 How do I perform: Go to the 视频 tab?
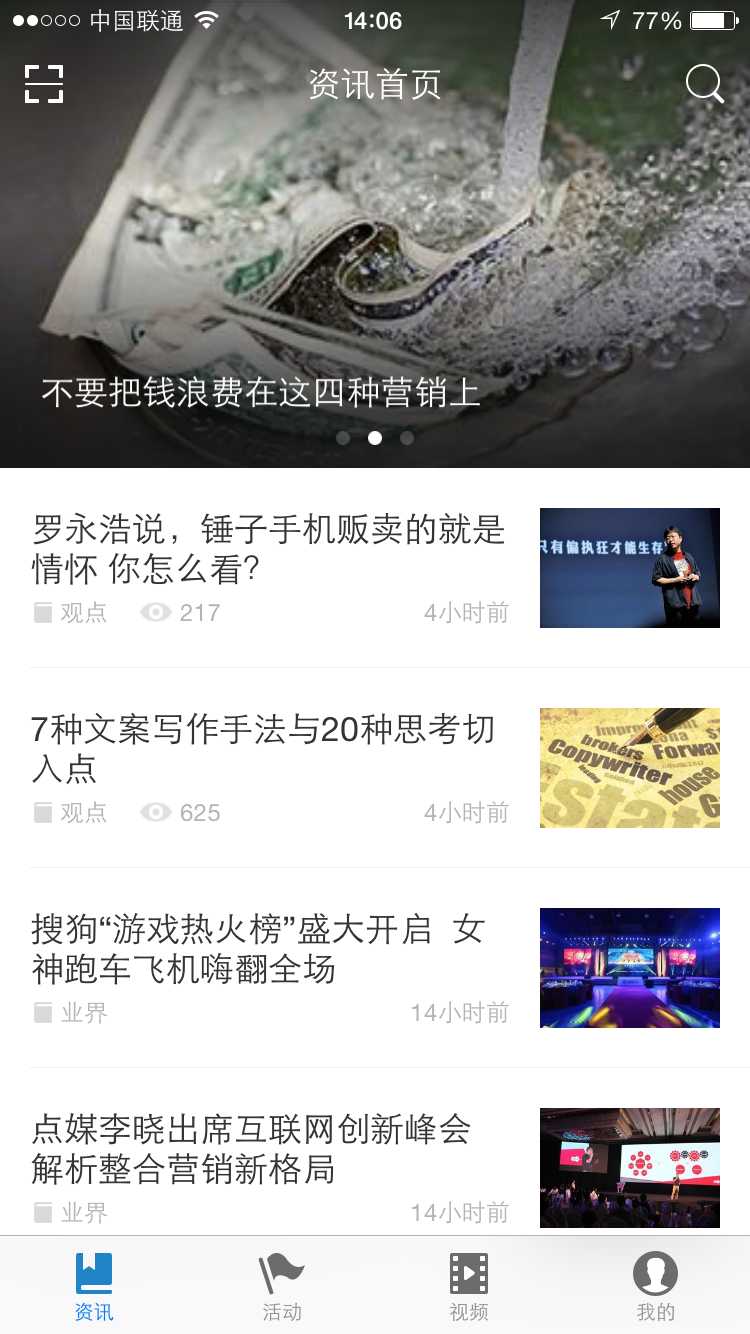point(469,1287)
